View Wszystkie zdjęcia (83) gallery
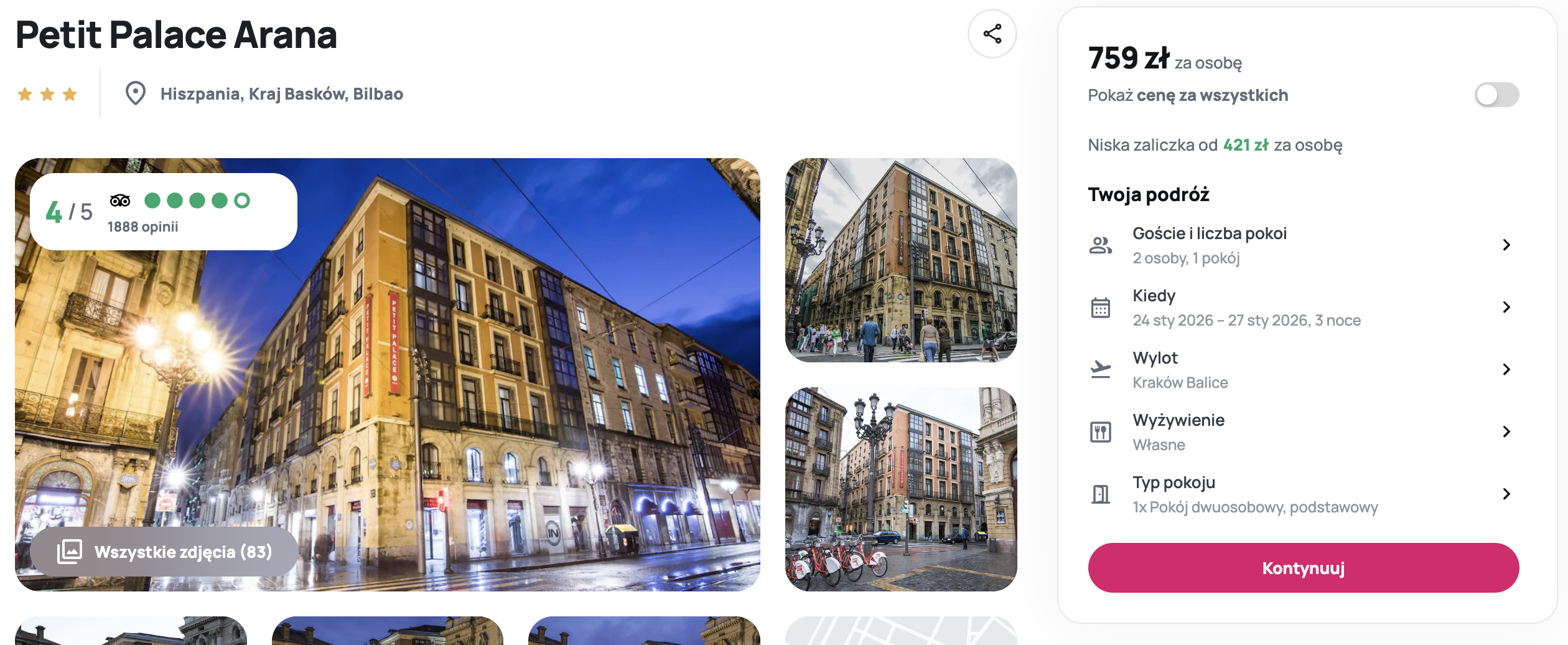This screenshot has height=645, width=1568. (165, 552)
